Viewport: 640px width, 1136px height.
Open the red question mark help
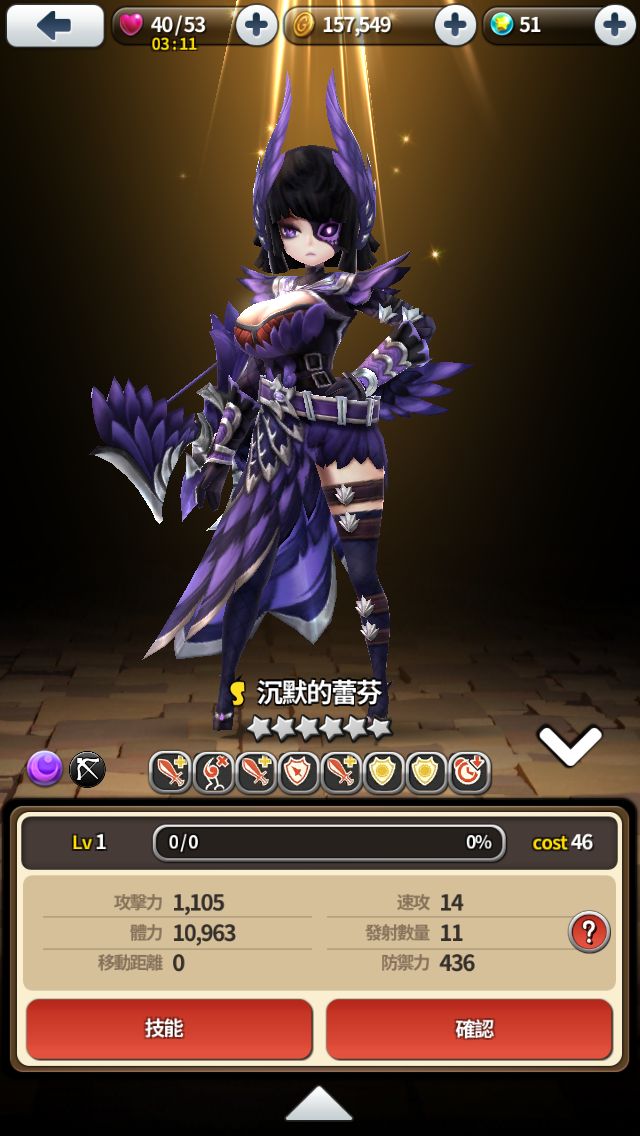(589, 932)
